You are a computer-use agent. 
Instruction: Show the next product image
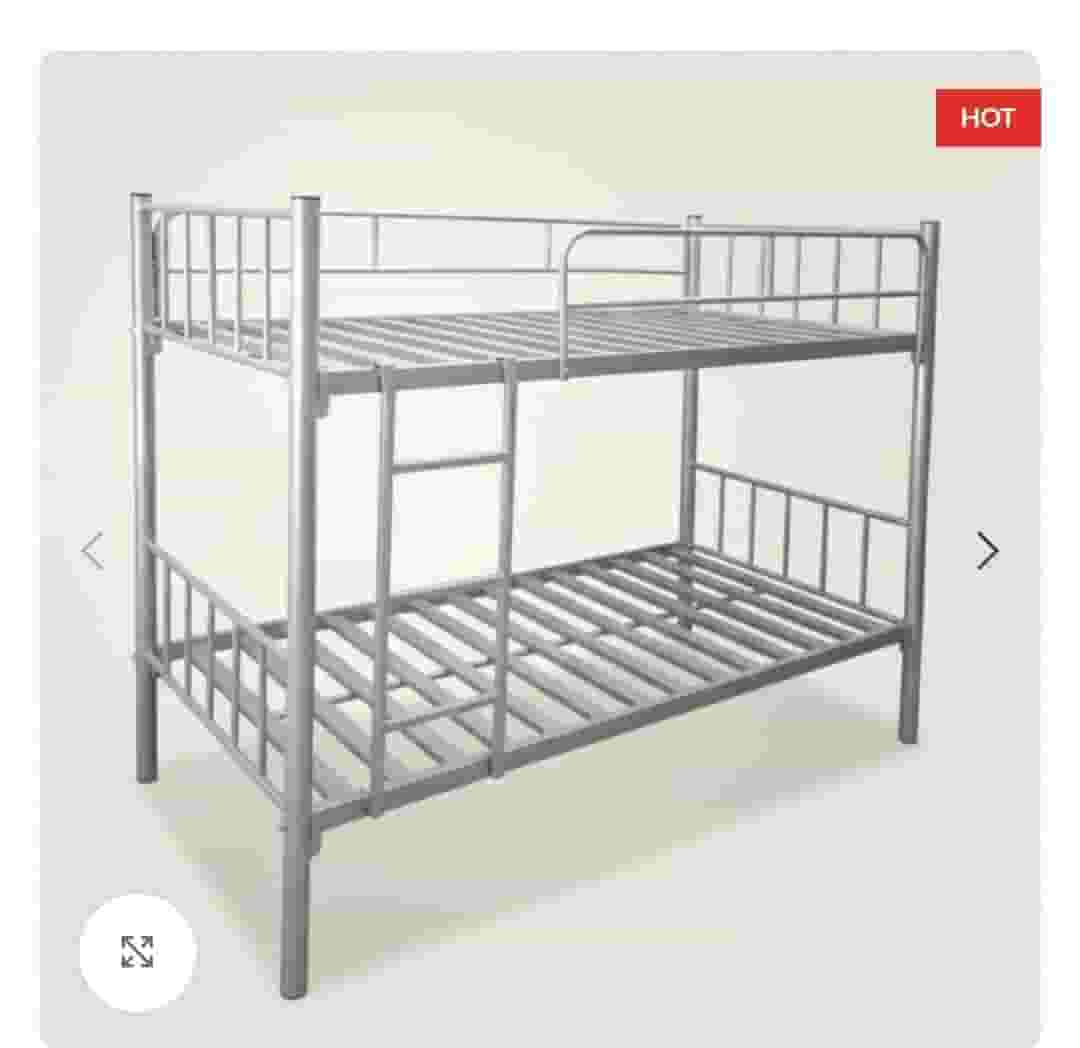(987, 551)
